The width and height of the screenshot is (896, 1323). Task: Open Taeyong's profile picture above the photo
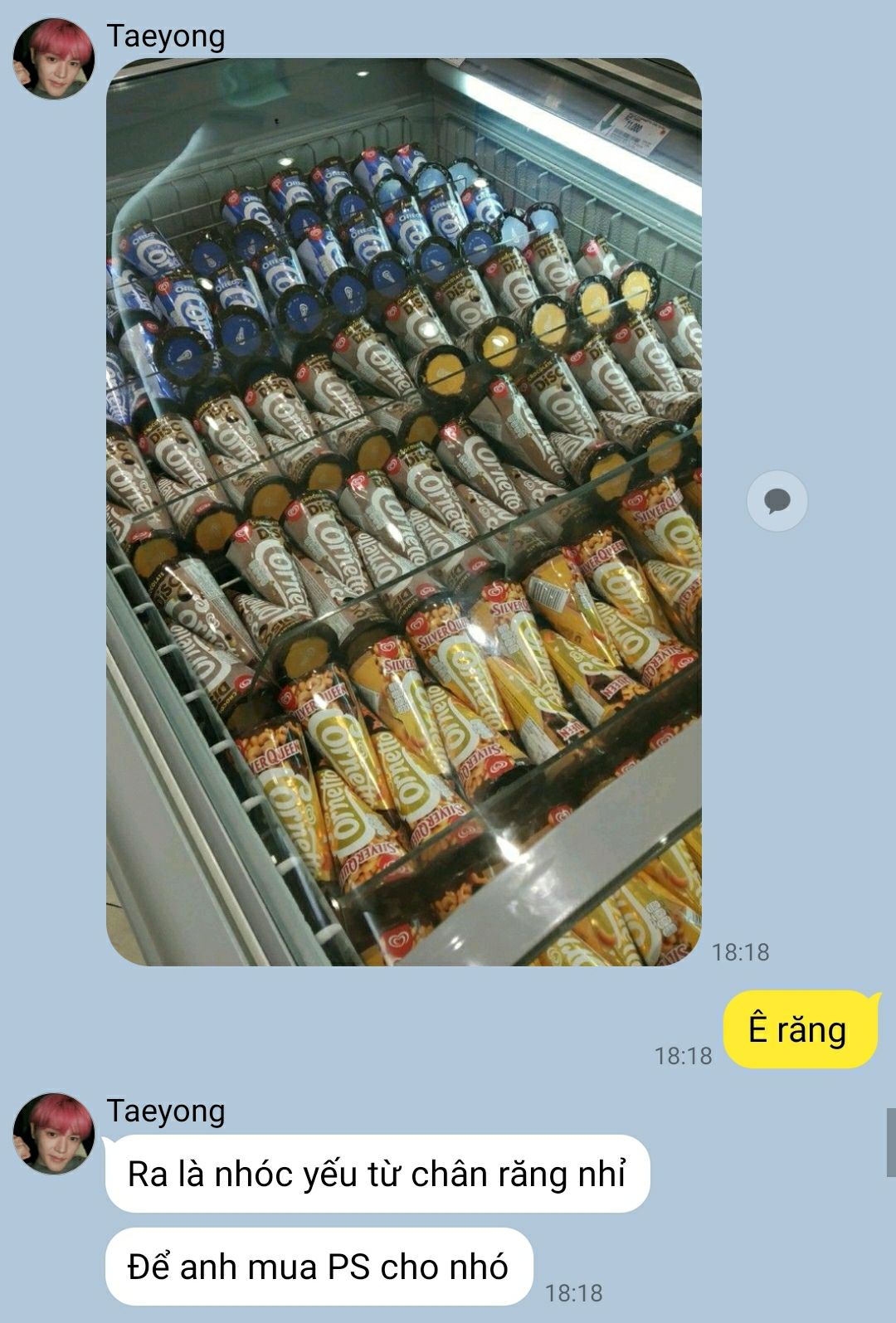(54, 58)
